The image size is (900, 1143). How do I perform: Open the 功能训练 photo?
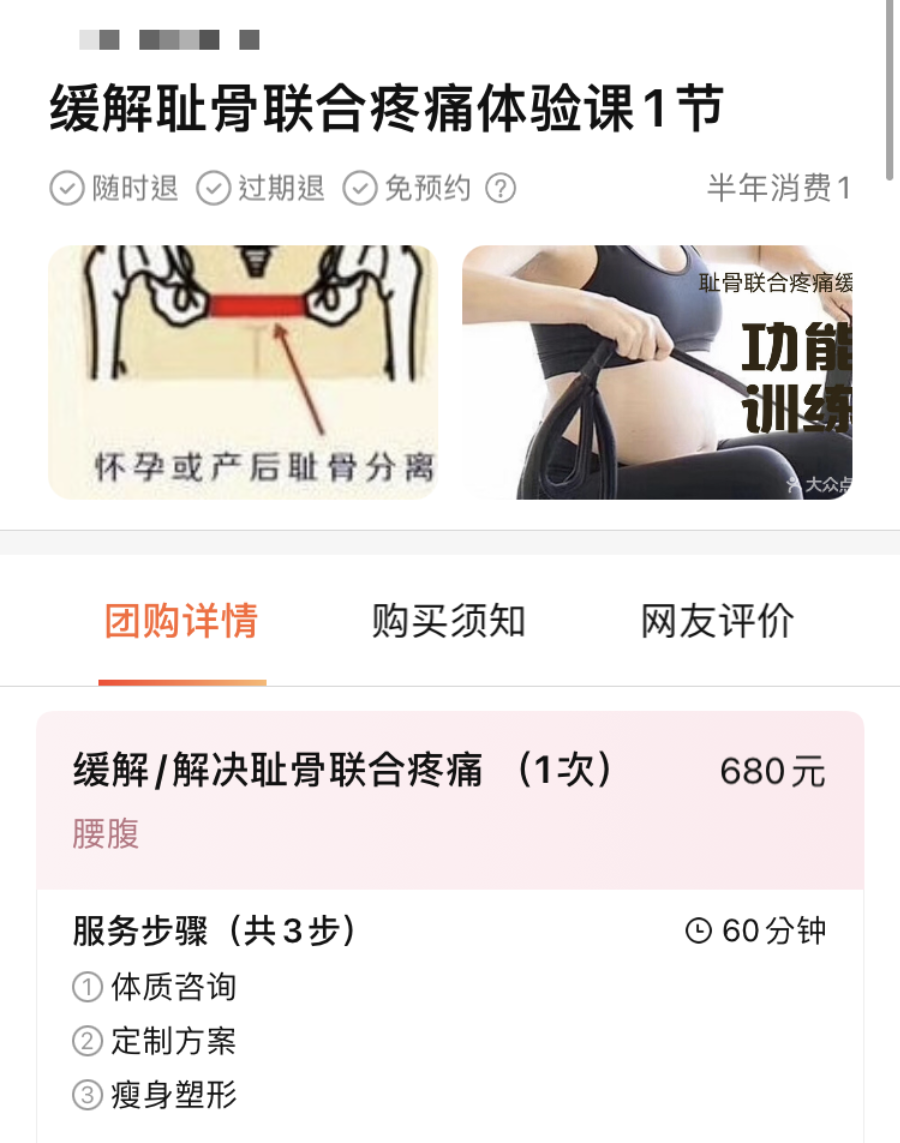pyautogui.click(x=657, y=372)
